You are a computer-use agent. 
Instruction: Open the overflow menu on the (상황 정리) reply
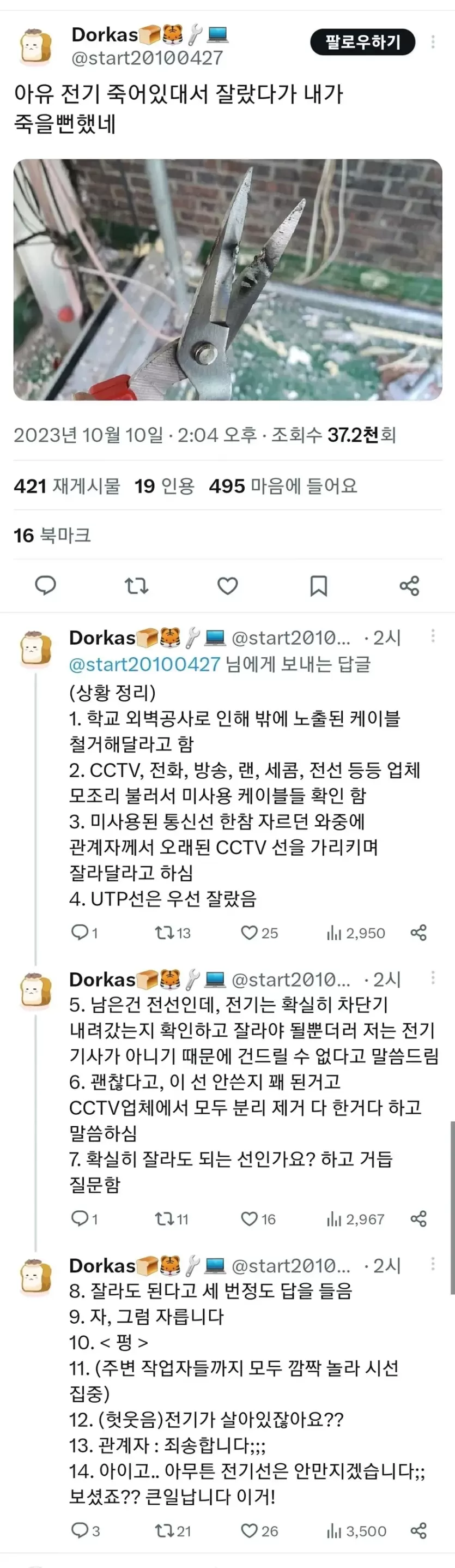tap(433, 636)
